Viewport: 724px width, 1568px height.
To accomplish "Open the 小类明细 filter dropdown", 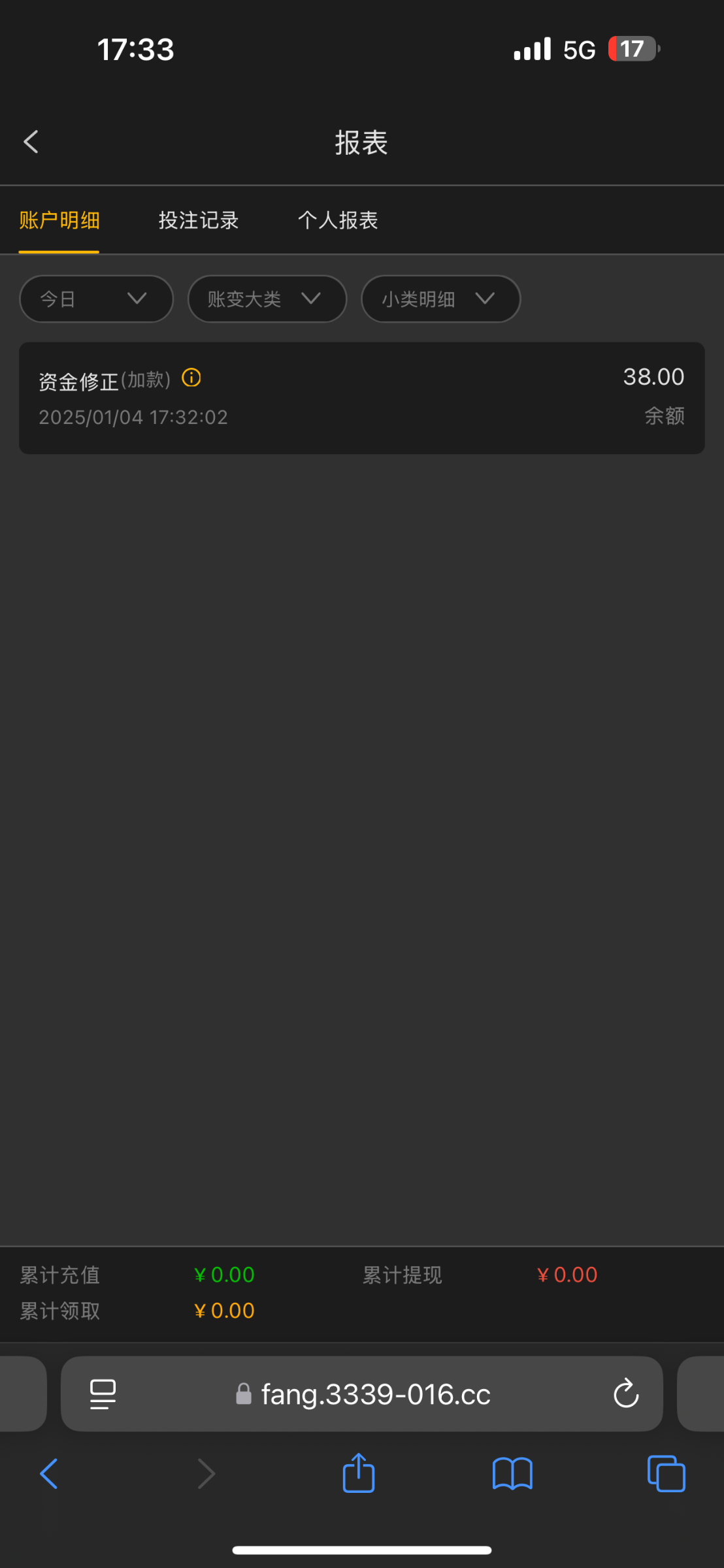I will pyautogui.click(x=441, y=299).
